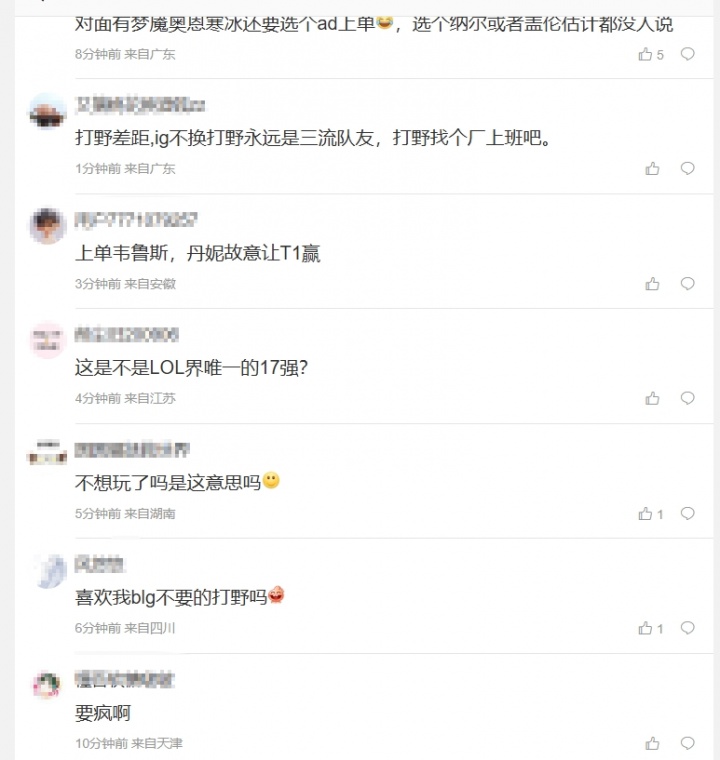Like the comment about LOL界唯一的17强
Image resolution: width=720 pixels, height=760 pixels.
coord(652,398)
